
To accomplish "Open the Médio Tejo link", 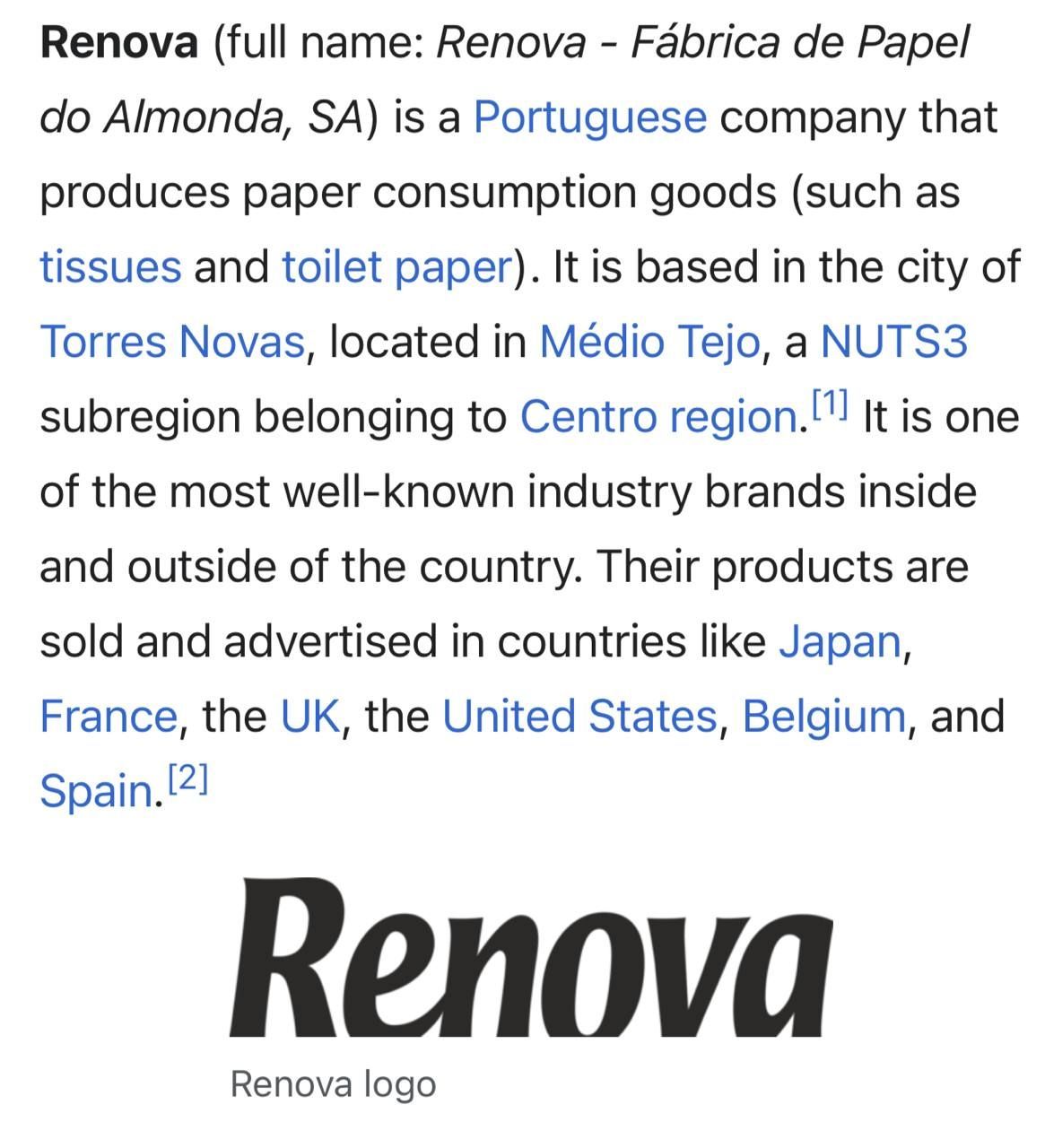I will (x=649, y=344).
